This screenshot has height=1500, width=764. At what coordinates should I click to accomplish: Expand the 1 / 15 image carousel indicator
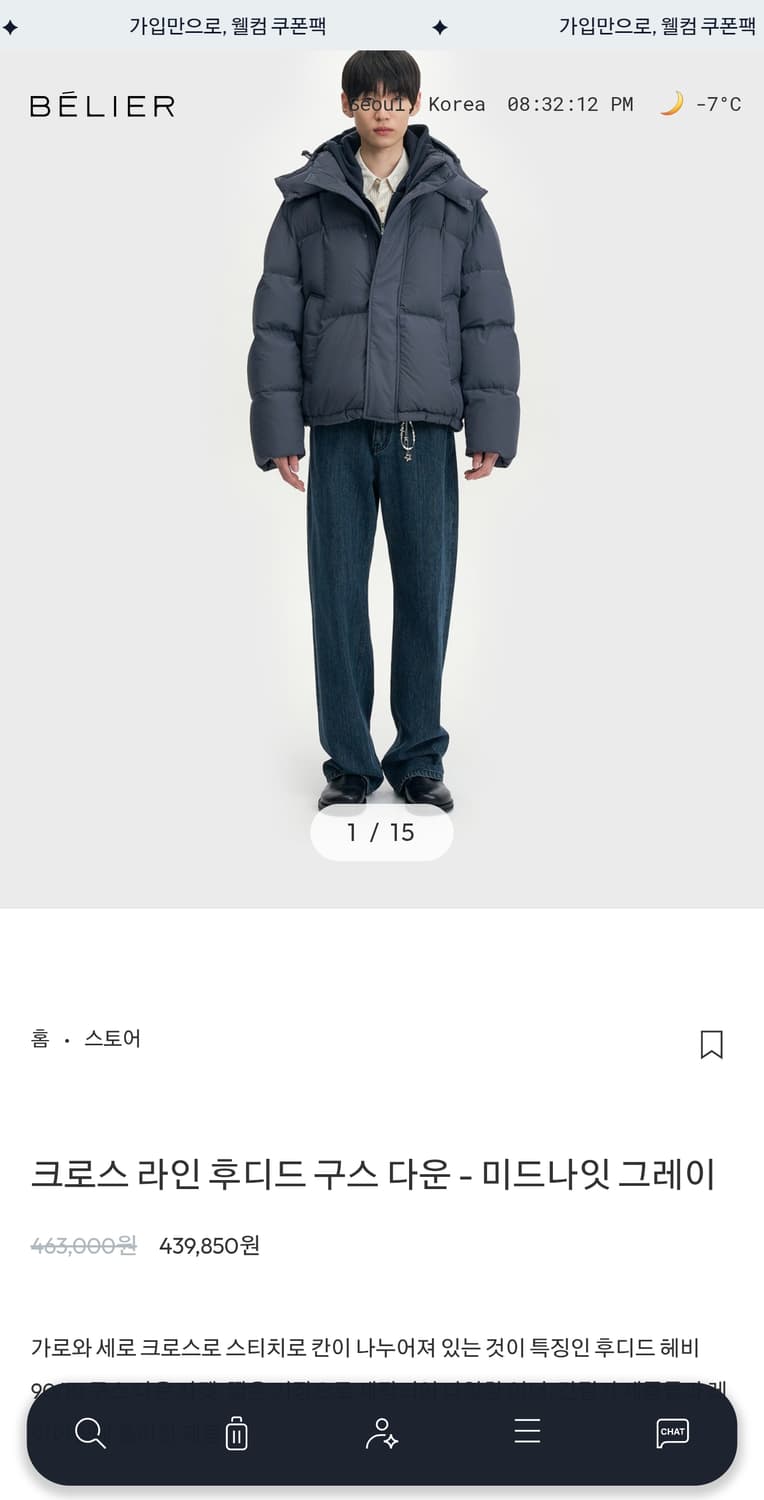click(x=382, y=832)
